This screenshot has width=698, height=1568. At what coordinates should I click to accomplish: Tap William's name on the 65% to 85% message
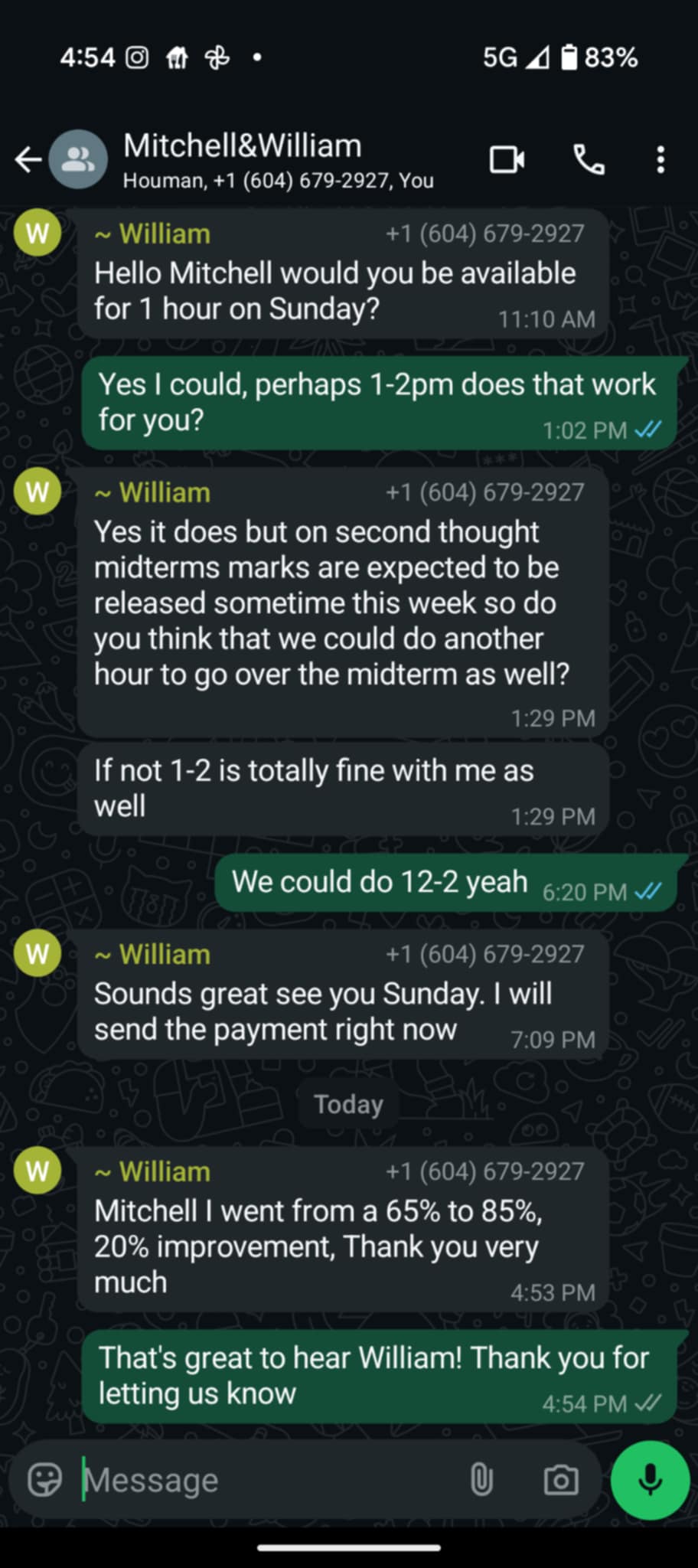(x=163, y=1171)
